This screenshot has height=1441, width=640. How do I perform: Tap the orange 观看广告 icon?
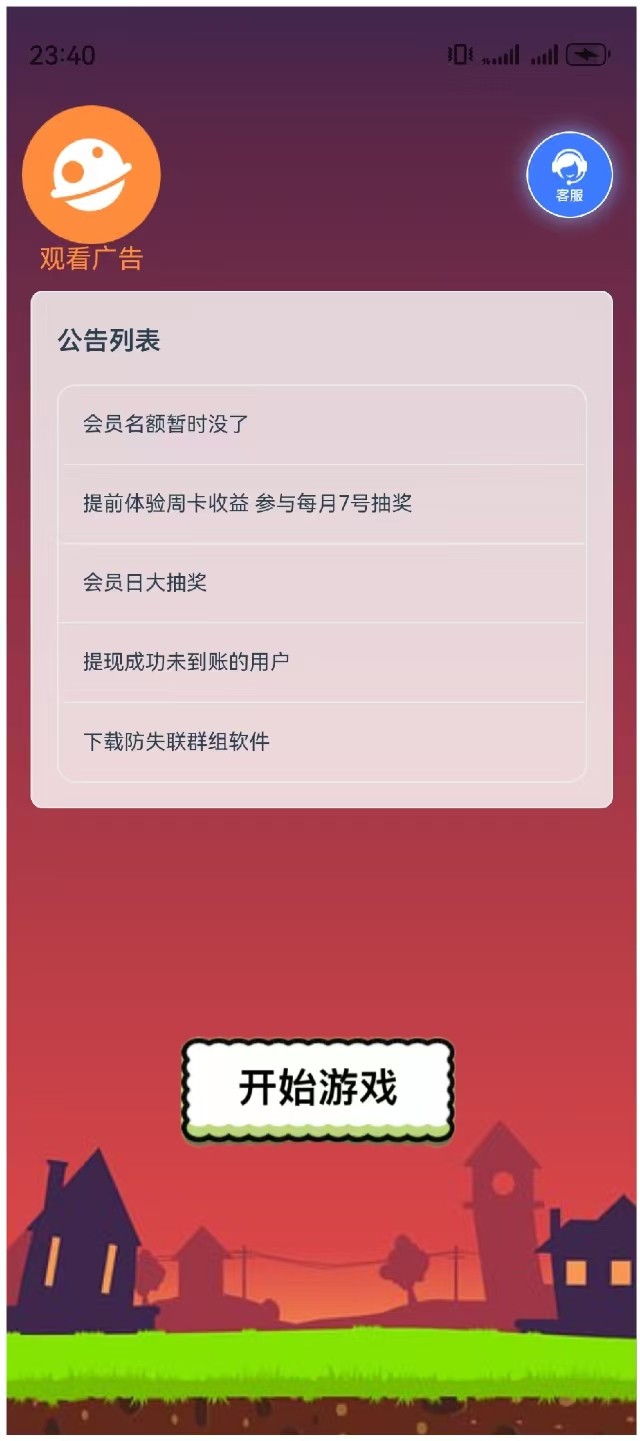(91, 175)
